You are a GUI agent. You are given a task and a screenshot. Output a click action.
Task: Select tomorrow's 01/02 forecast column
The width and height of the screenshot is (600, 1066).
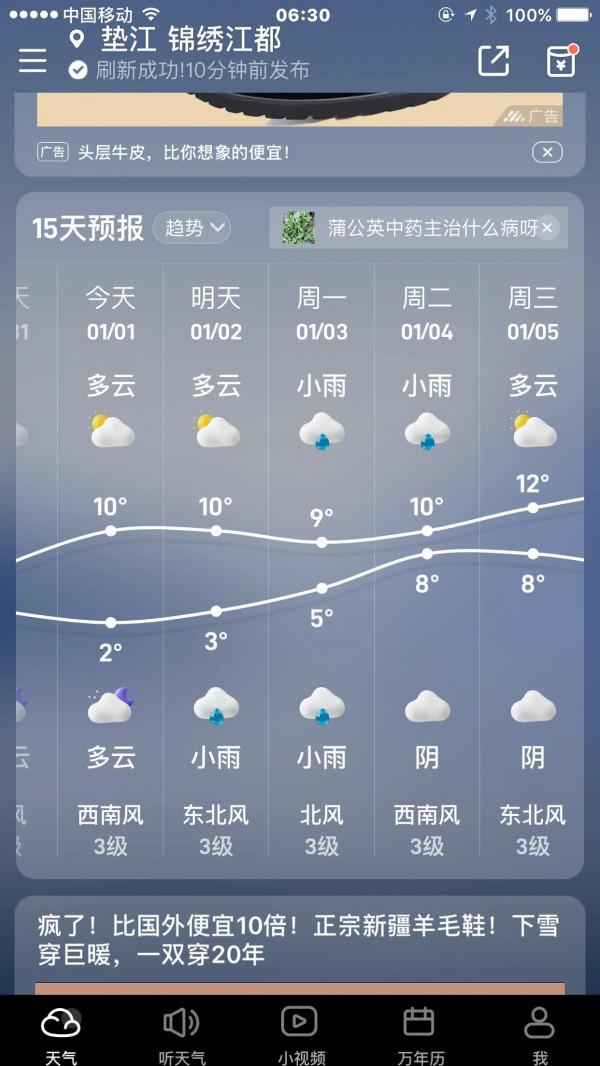click(216, 560)
